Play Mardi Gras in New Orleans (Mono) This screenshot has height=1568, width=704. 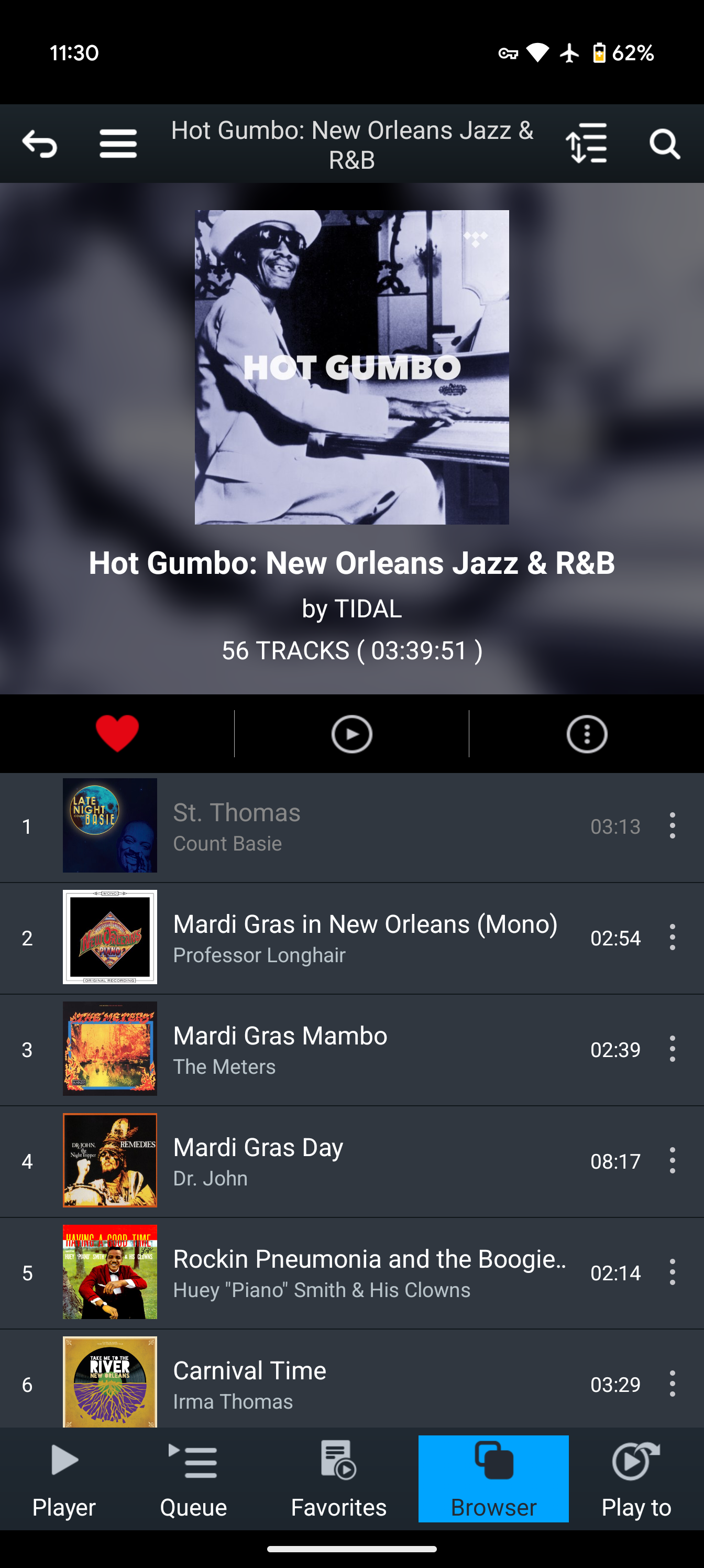(x=351, y=938)
